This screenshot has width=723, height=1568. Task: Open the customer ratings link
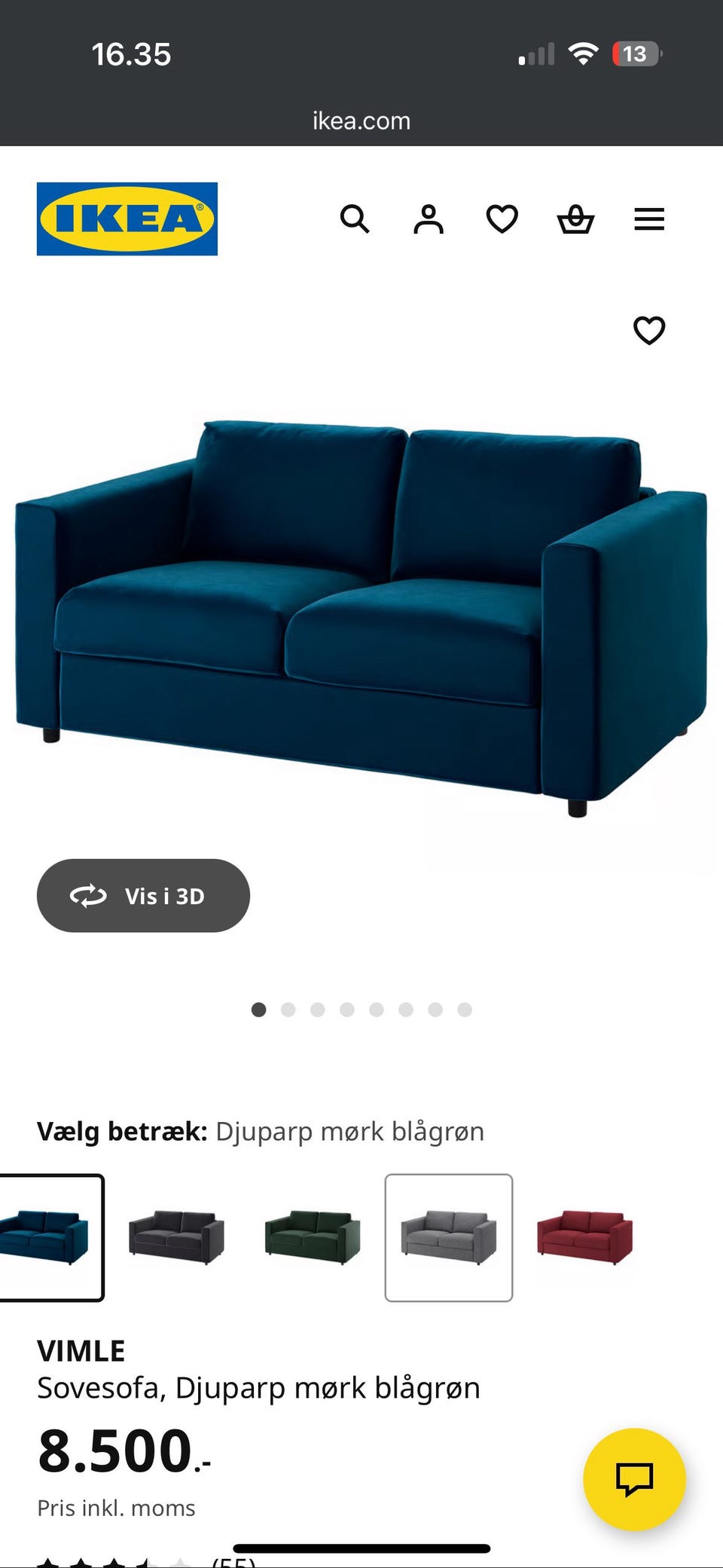click(x=136, y=1560)
